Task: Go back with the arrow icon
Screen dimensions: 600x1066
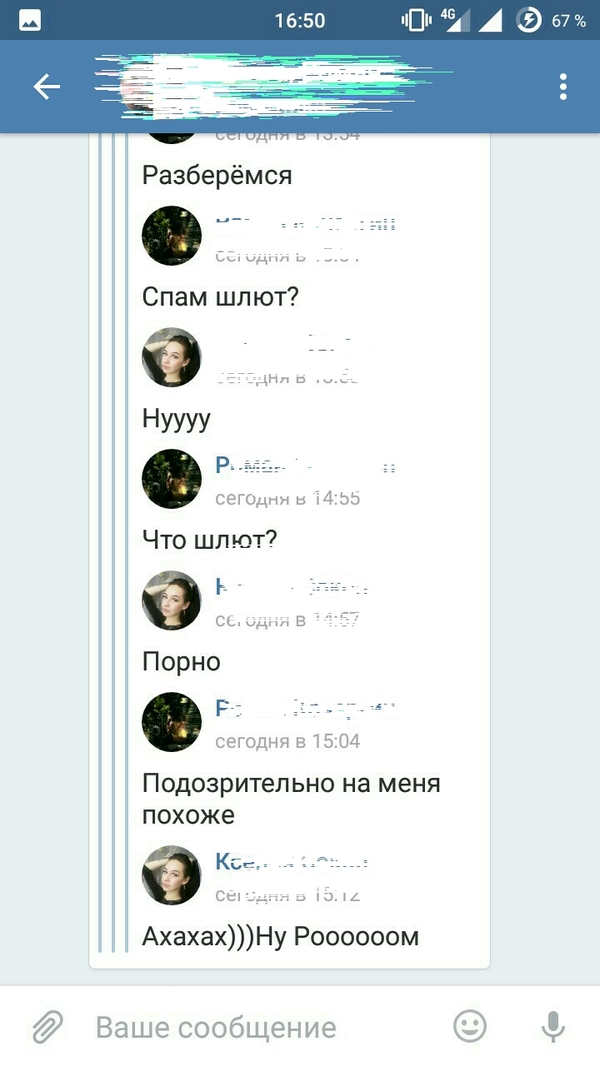Action: (x=47, y=87)
